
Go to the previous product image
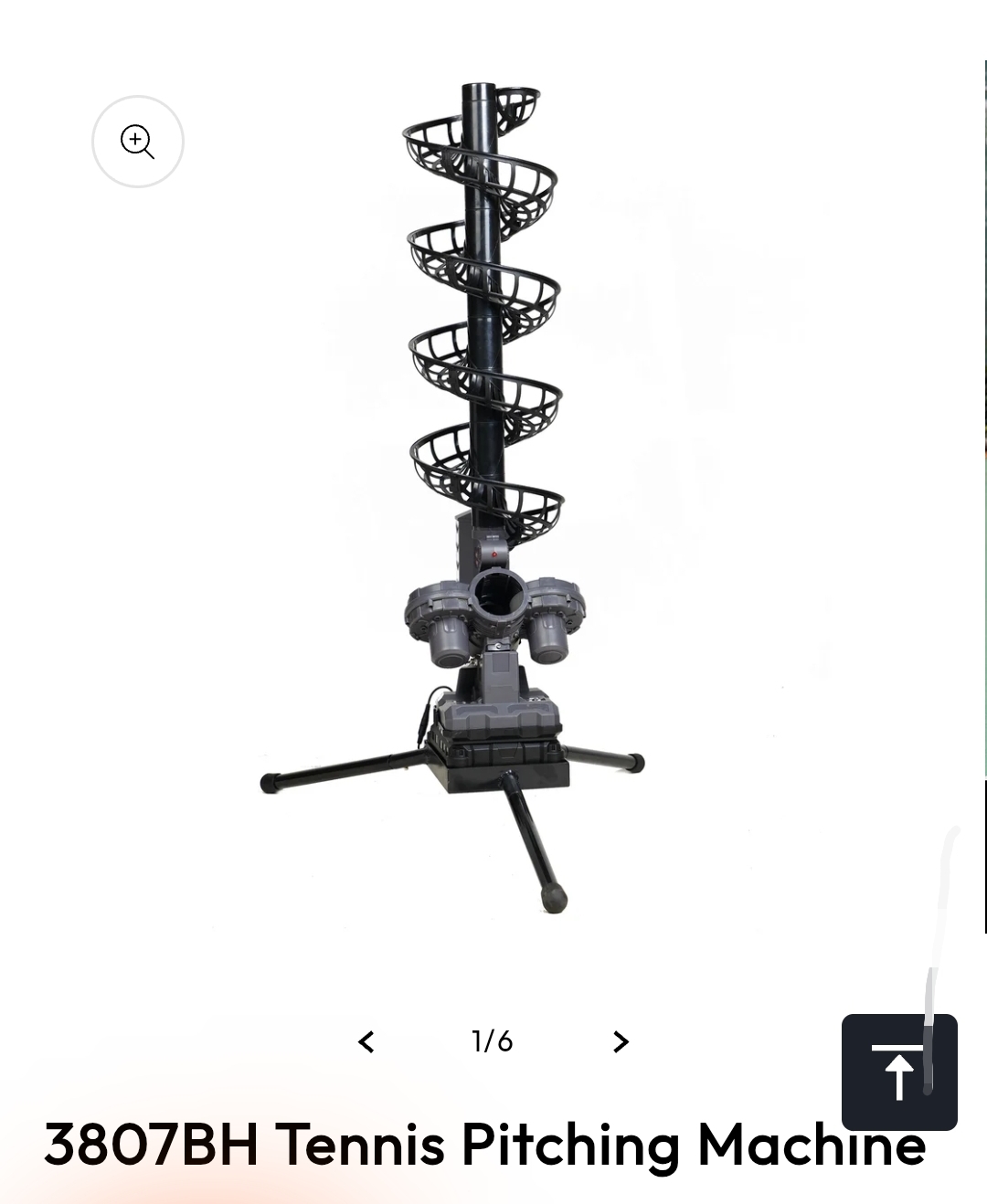(x=366, y=1041)
